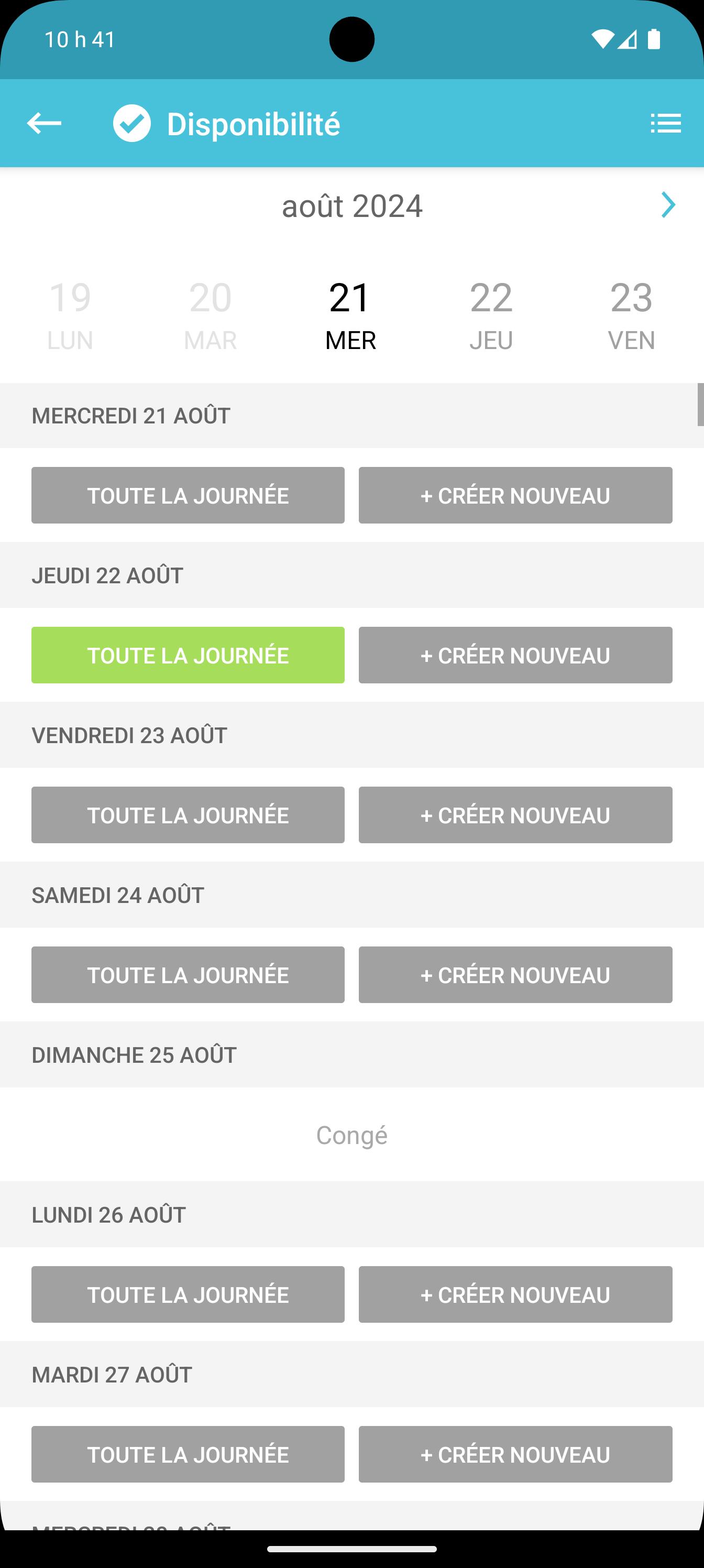Create new availability for Mercredi 21 août
The height and width of the screenshot is (1568, 704).
pyautogui.click(x=515, y=495)
